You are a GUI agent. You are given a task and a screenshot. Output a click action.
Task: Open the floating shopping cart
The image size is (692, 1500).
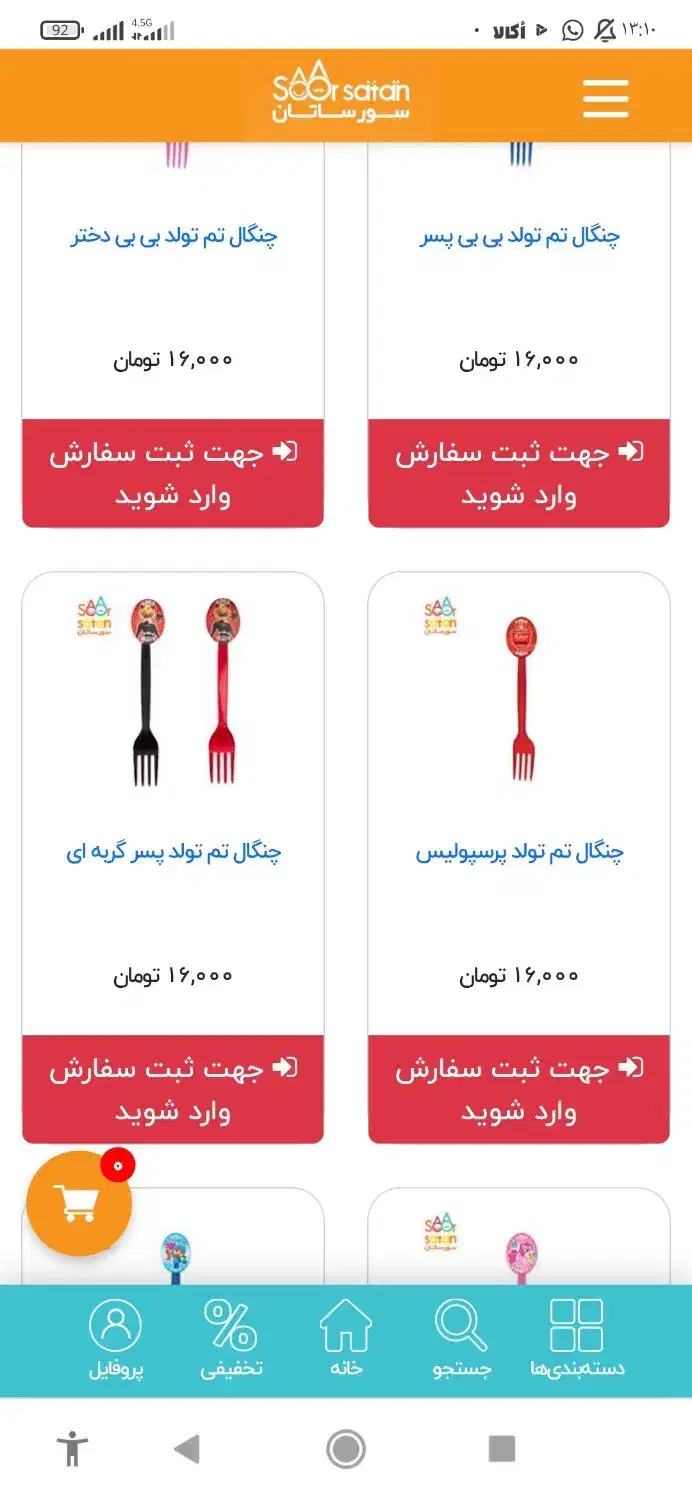[79, 1203]
